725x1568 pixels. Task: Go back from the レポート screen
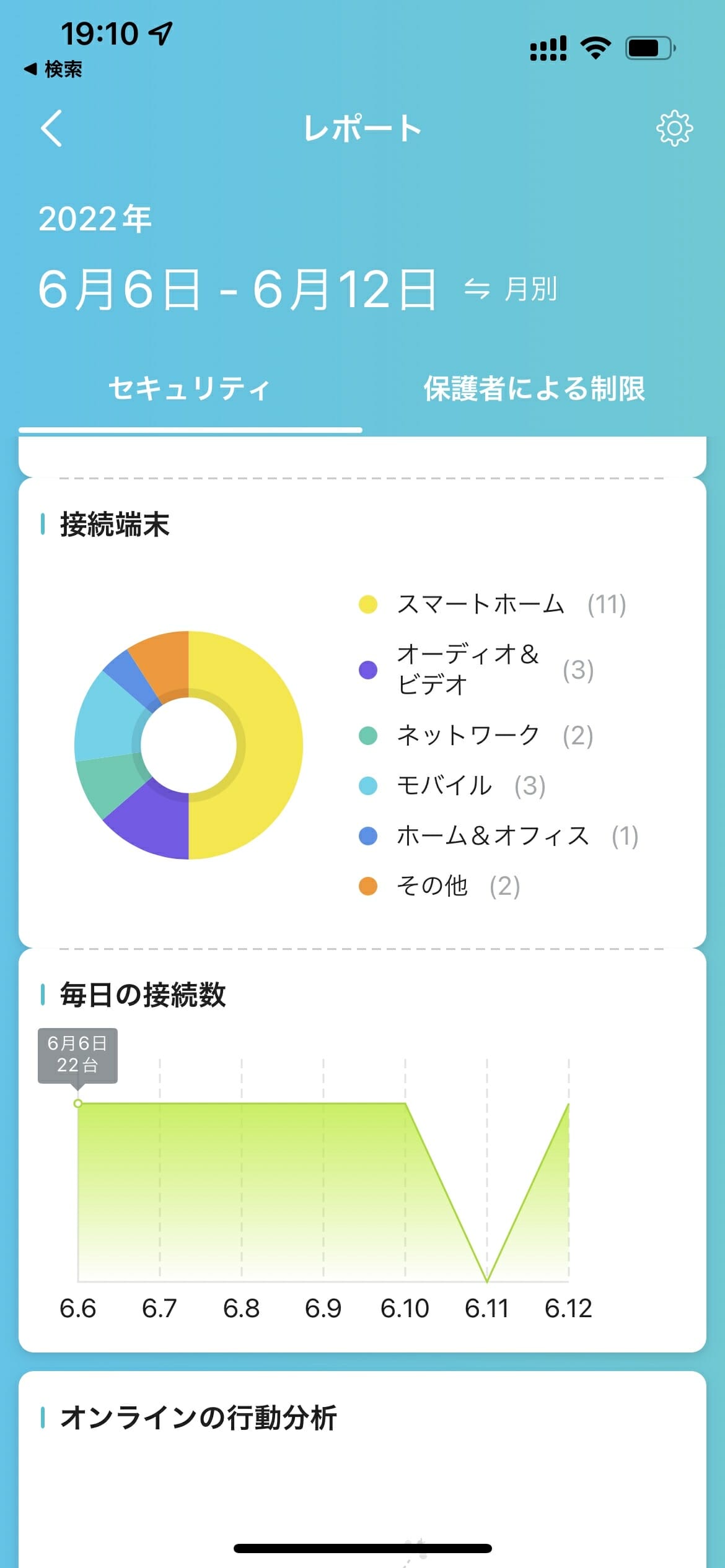(51, 128)
